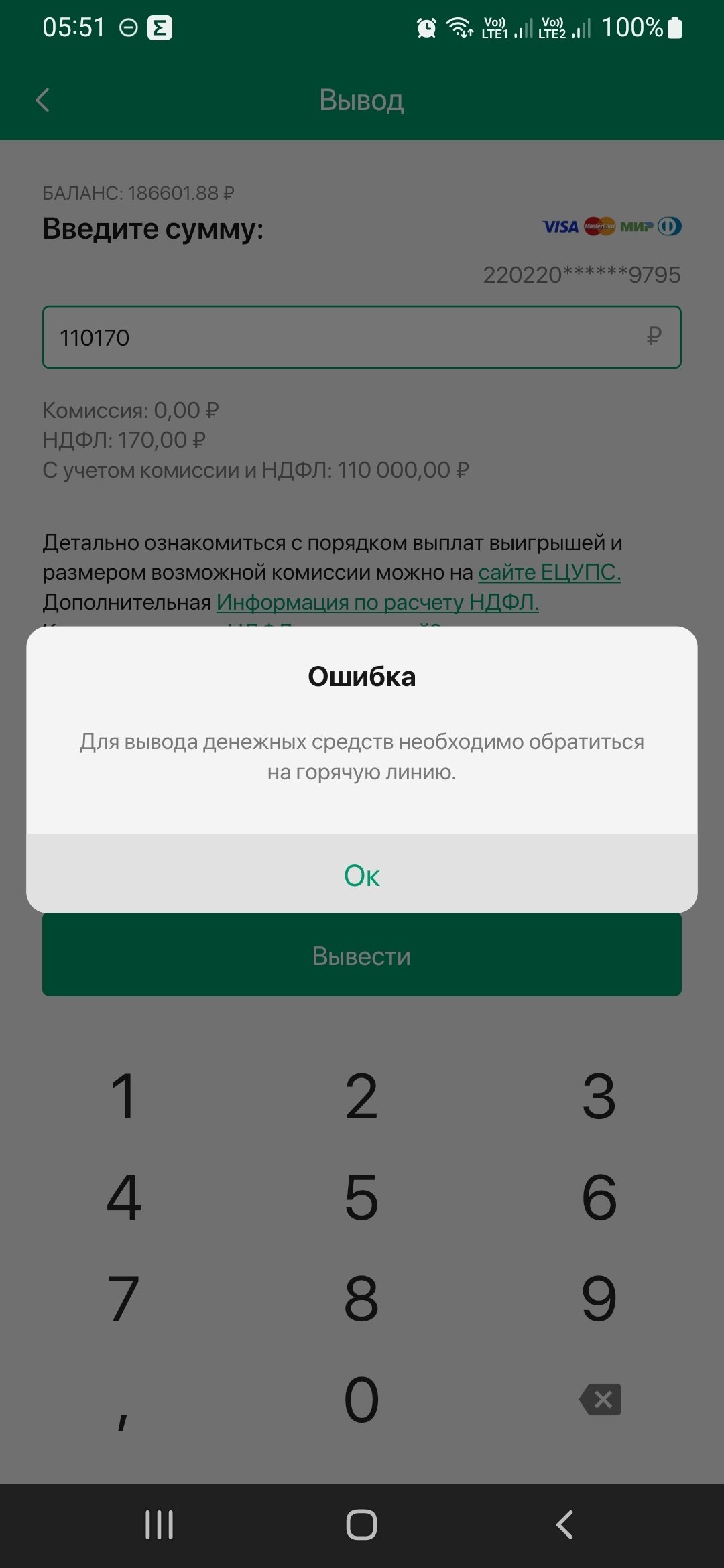
Task: Tap digit 9 on the keypad
Action: click(x=599, y=1299)
